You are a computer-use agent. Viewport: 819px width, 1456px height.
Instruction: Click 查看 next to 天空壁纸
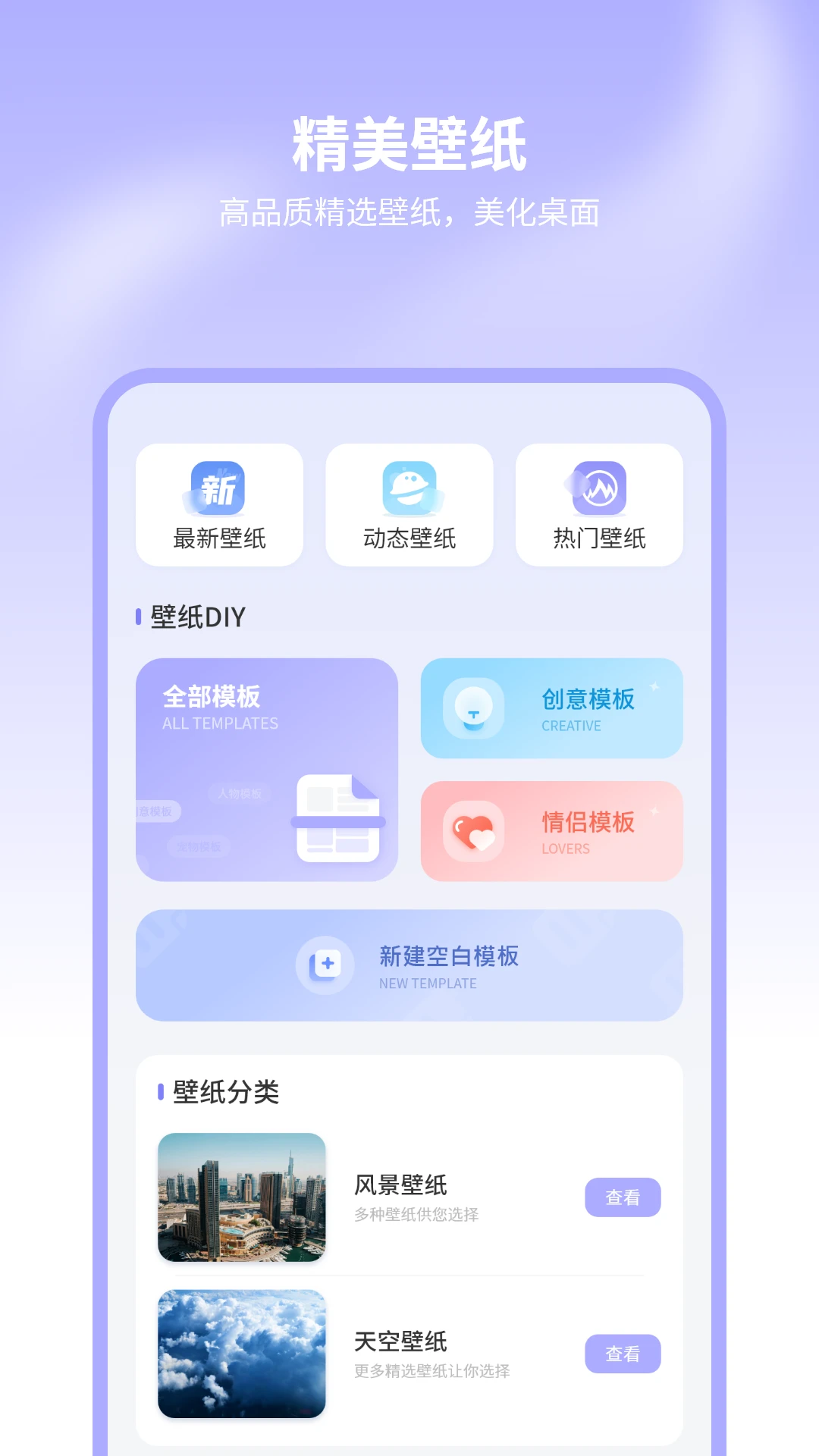pos(623,1354)
